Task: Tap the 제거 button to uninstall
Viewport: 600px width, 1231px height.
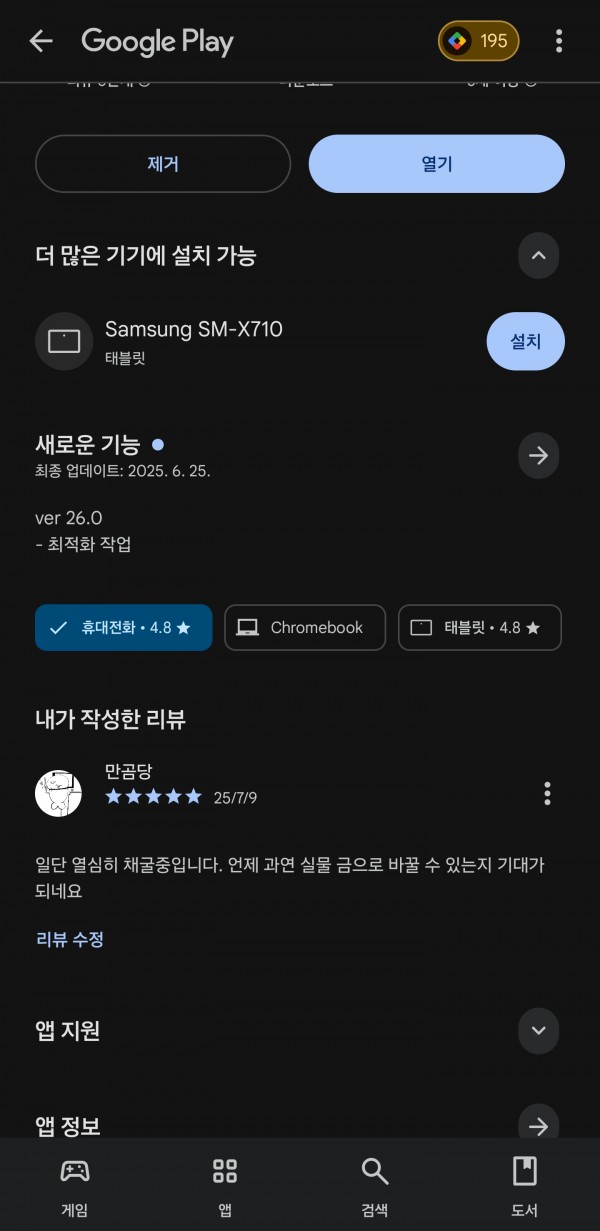Action: coord(163,164)
